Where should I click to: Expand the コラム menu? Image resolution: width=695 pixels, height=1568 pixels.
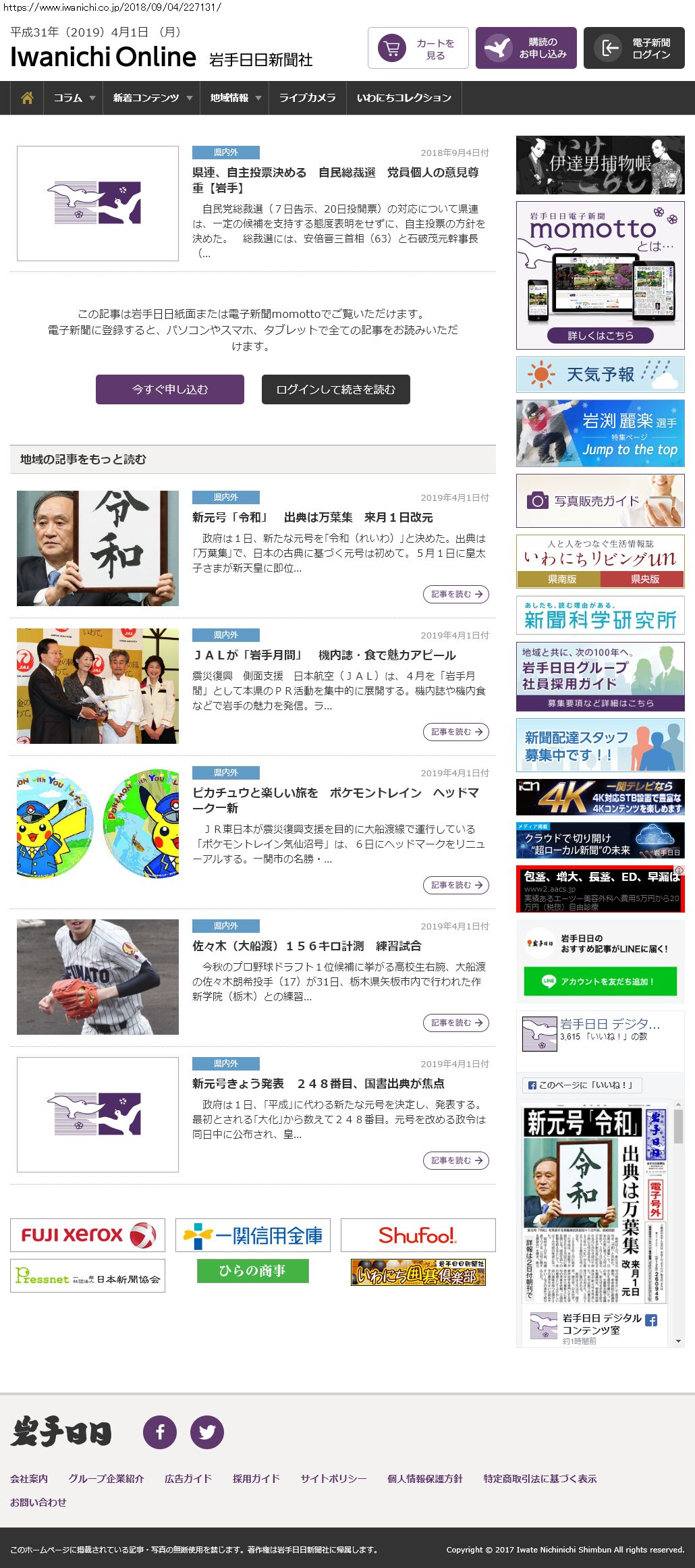click(74, 98)
